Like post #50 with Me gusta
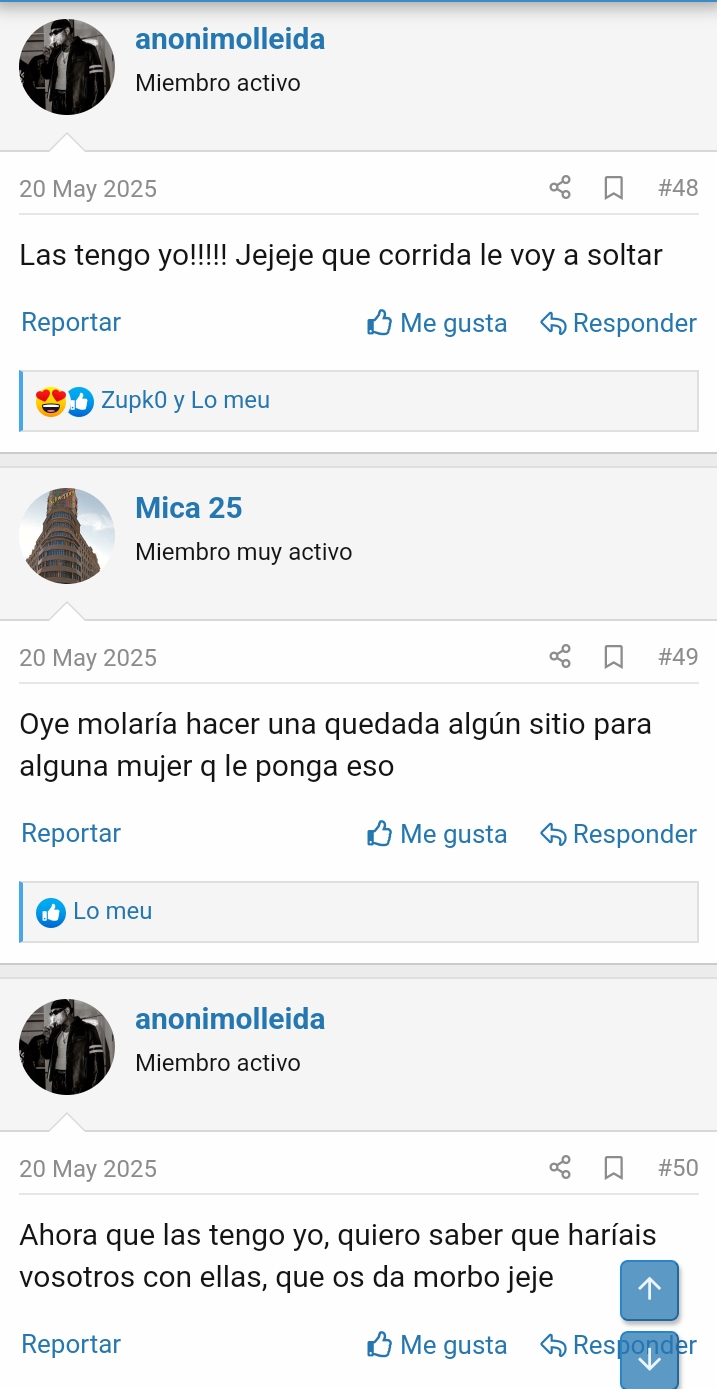Screen dimensions: 717x1389 point(438,1345)
